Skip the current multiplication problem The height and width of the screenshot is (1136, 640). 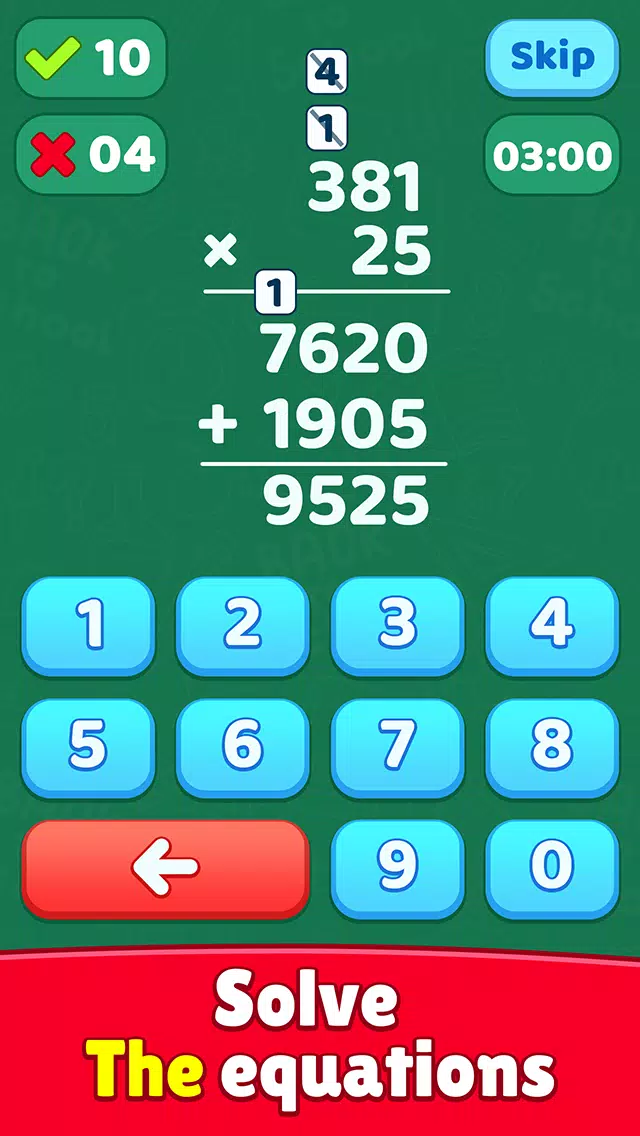pos(552,58)
